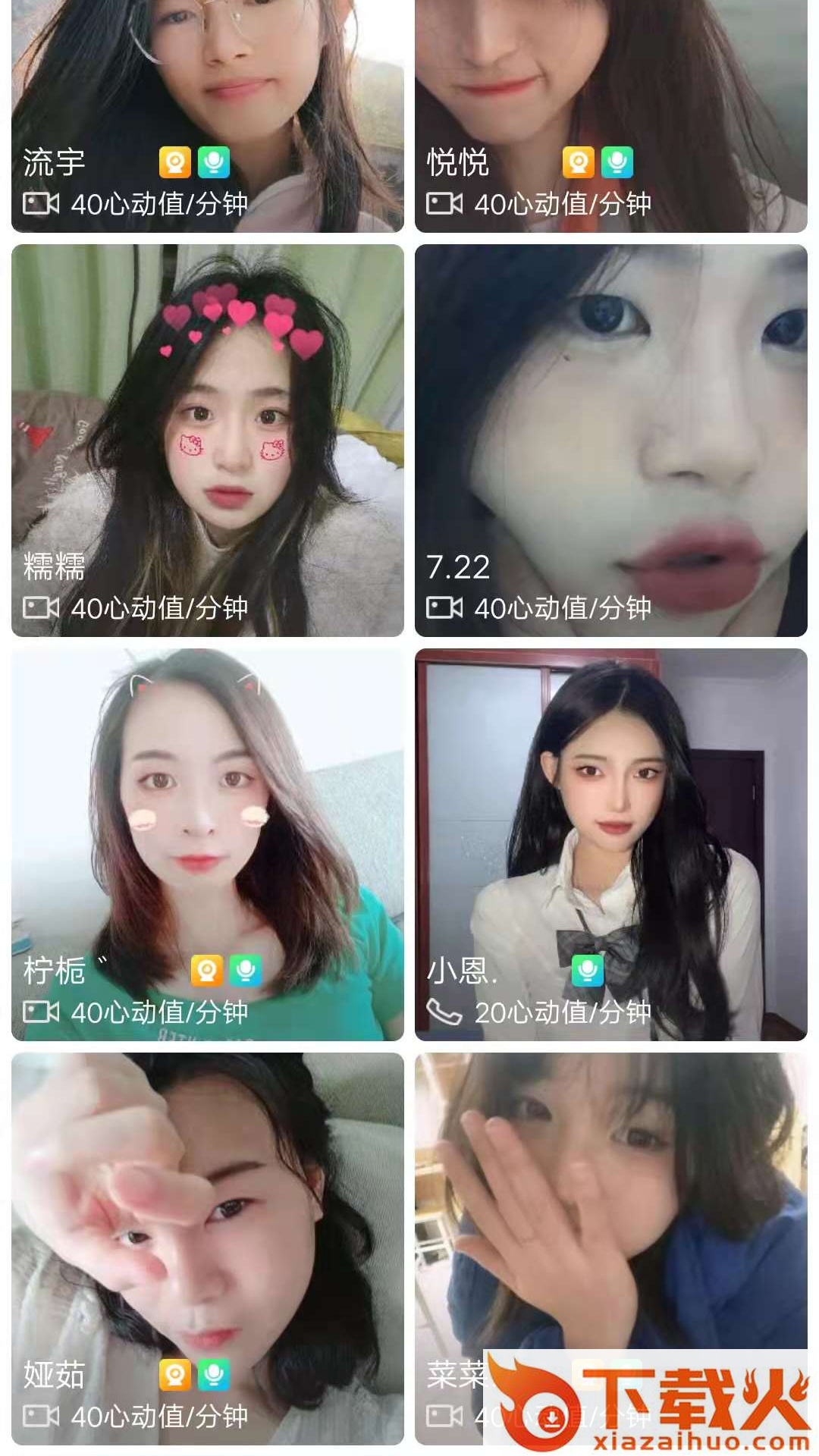The width and height of the screenshot is (819, 1456).
Task: Open 柠栀's profile card
Action: pyautogui.click(x=207, y=844)
